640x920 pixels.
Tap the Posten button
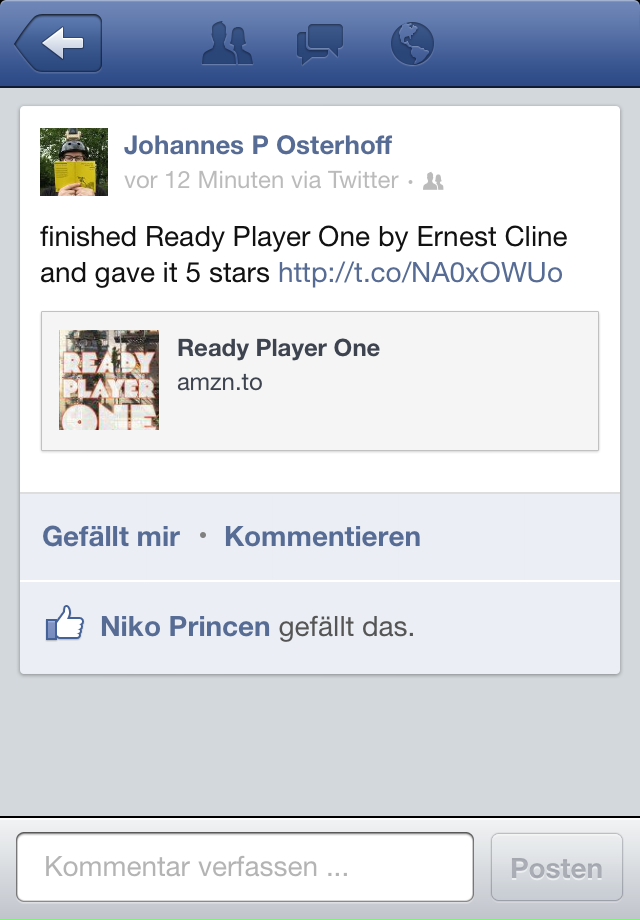[x=557, y=868]
